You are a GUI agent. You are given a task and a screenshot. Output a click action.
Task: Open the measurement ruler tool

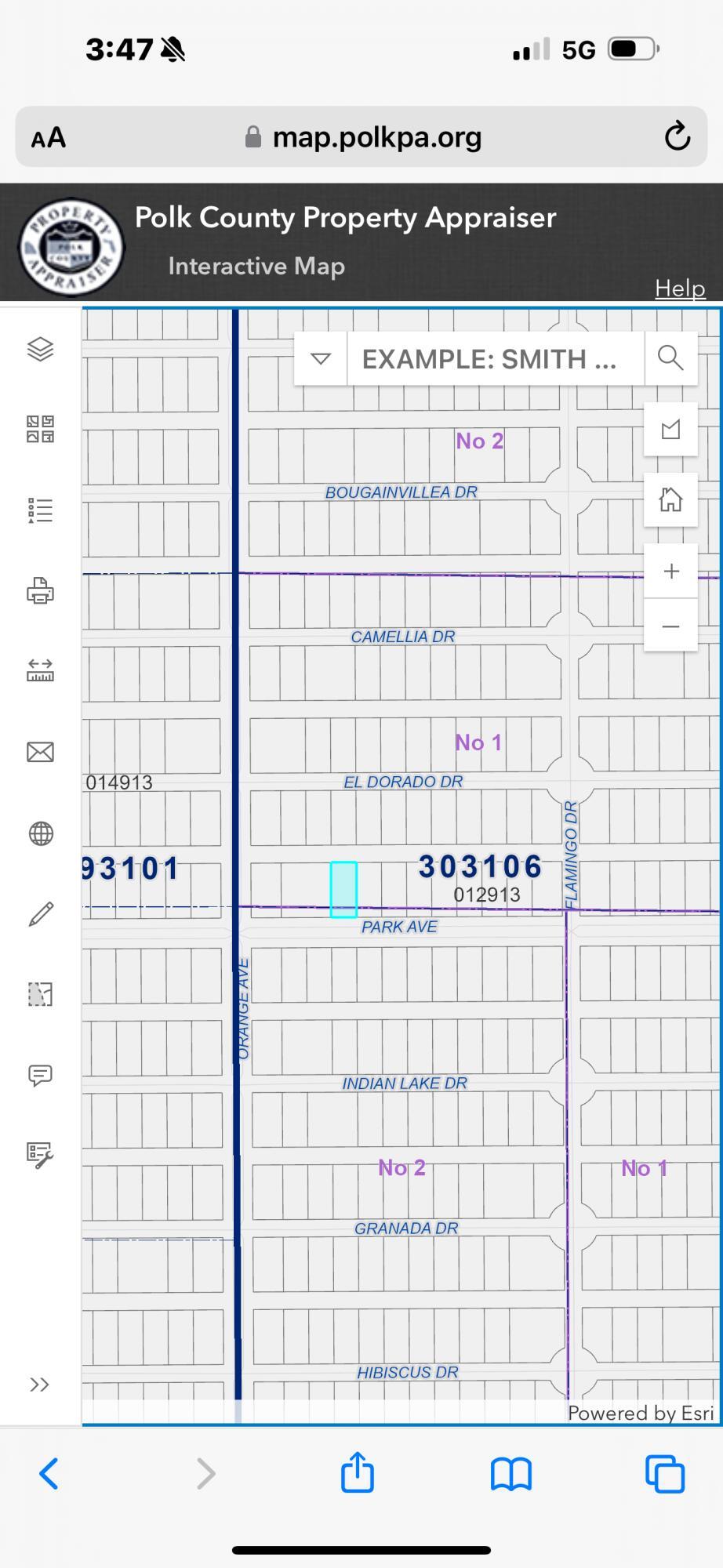point(40,670)
